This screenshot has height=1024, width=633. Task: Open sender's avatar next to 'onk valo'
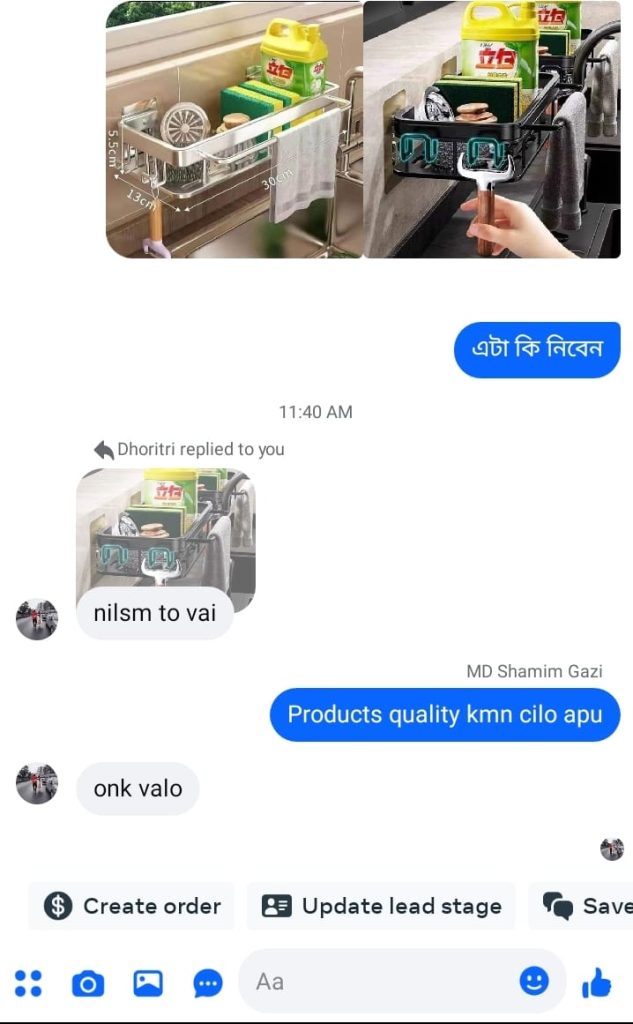click(x=37, y=784)
